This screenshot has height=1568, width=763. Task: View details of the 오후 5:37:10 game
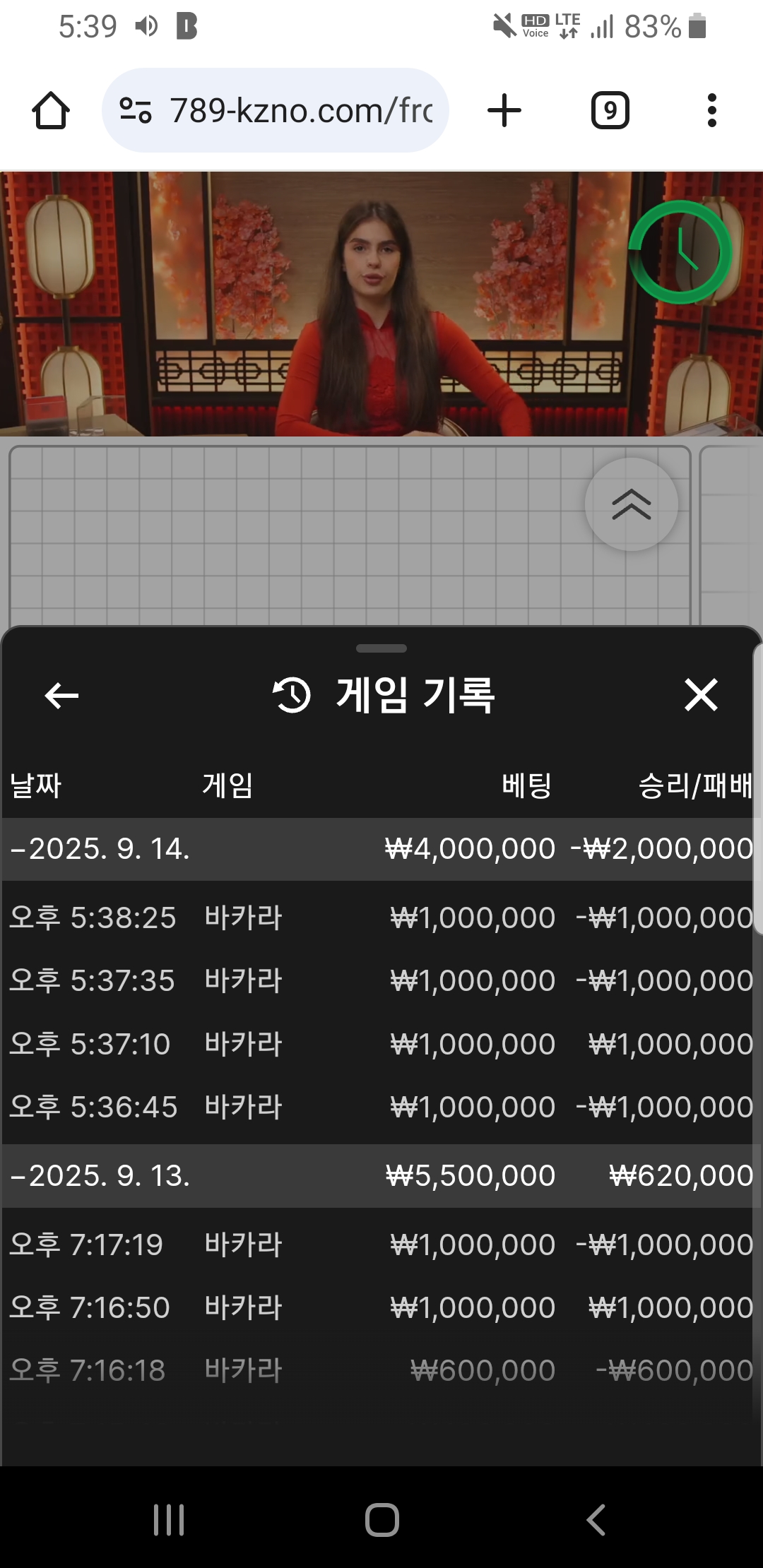381,1044
